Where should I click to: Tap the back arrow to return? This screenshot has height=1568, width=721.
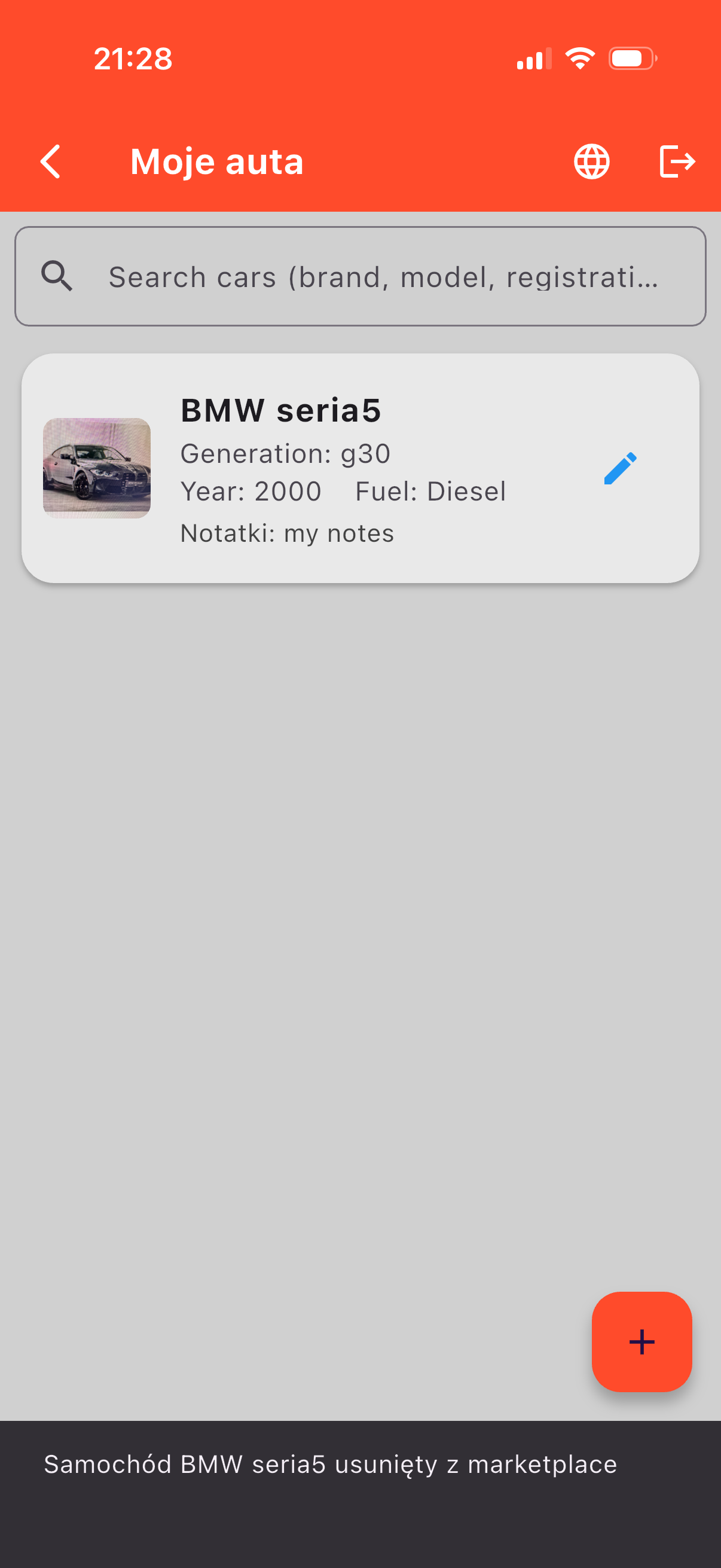(x=50, y=161)
